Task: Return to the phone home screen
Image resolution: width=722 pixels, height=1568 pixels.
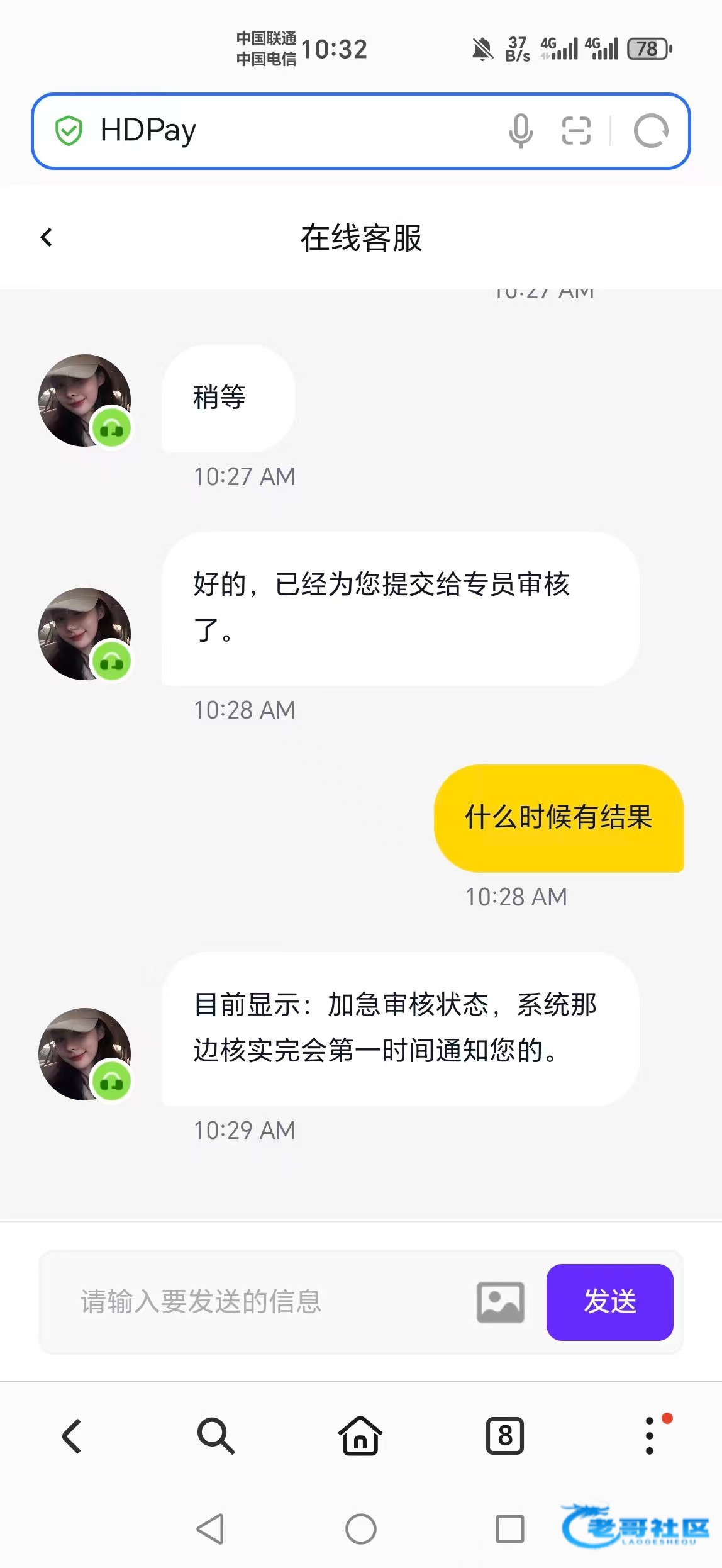Action: click(360, 1529)
